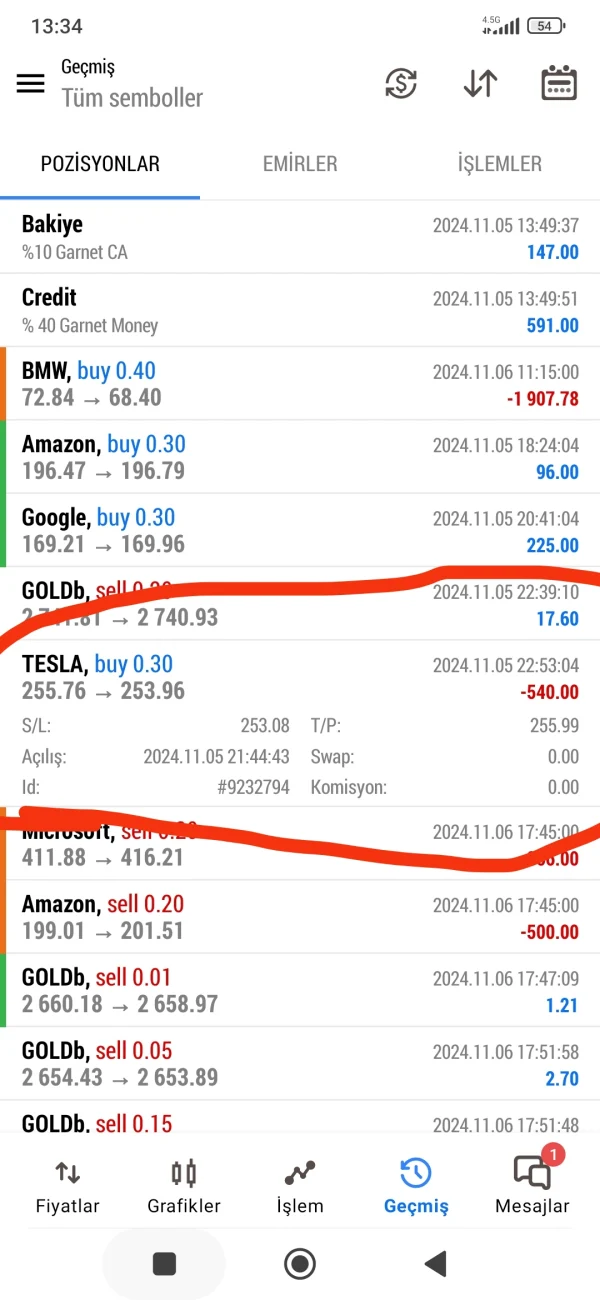The height and width of the screenshot is (1300, 600).
Task: Tap the symbol filter dollar icon
Action: 401,84
